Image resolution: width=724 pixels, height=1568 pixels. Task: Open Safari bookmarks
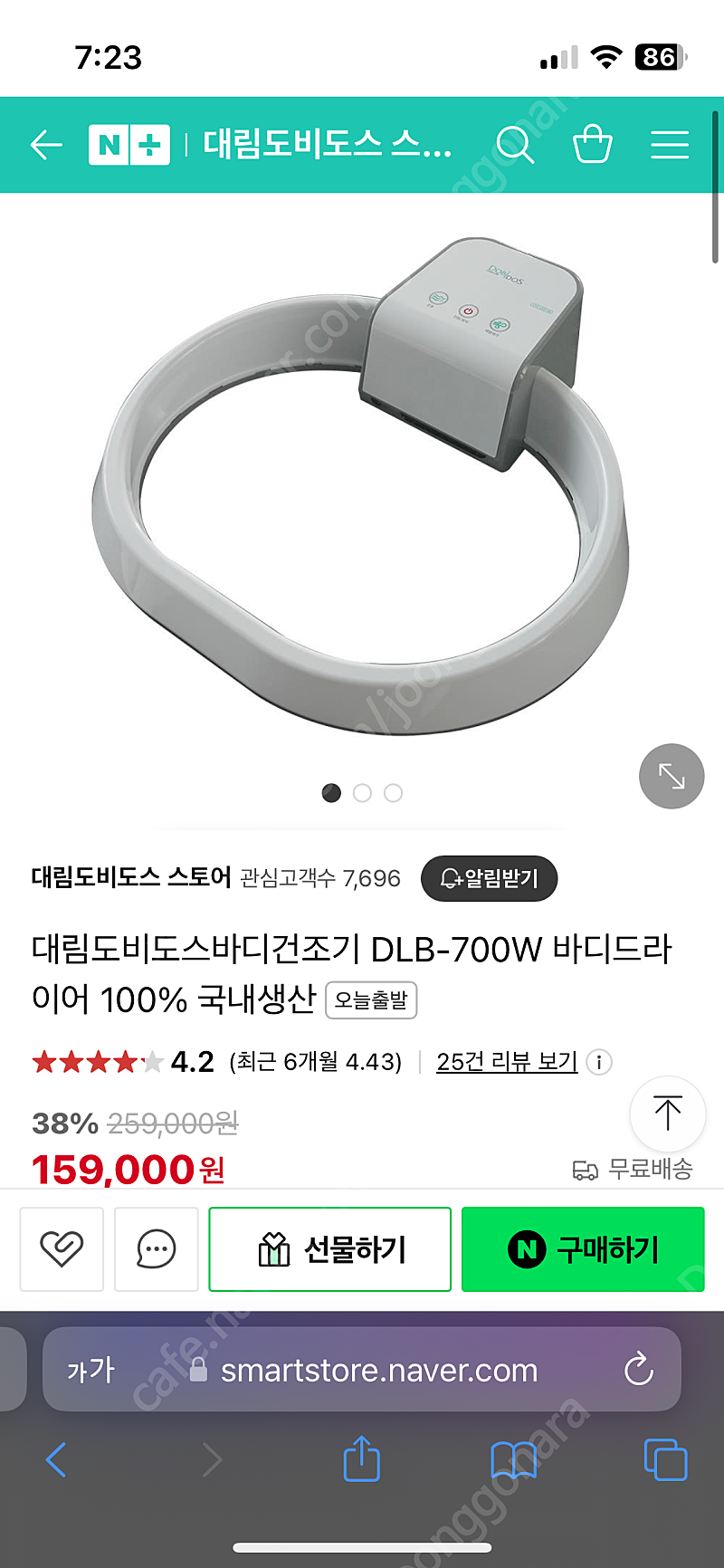[x=513, y=1459]
